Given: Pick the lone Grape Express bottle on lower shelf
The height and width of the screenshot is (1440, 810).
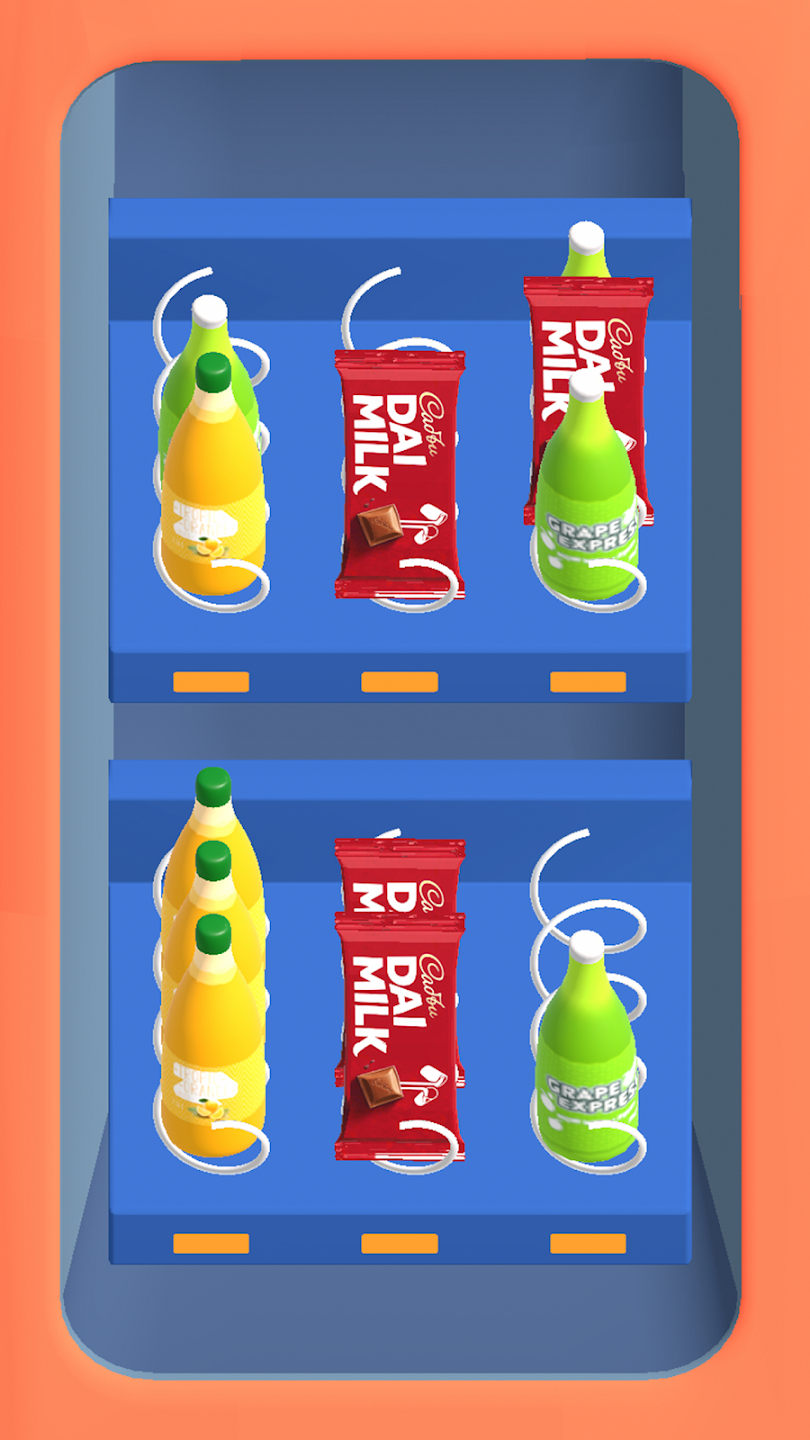Looking at the screenshot, I should point(587,1060).
